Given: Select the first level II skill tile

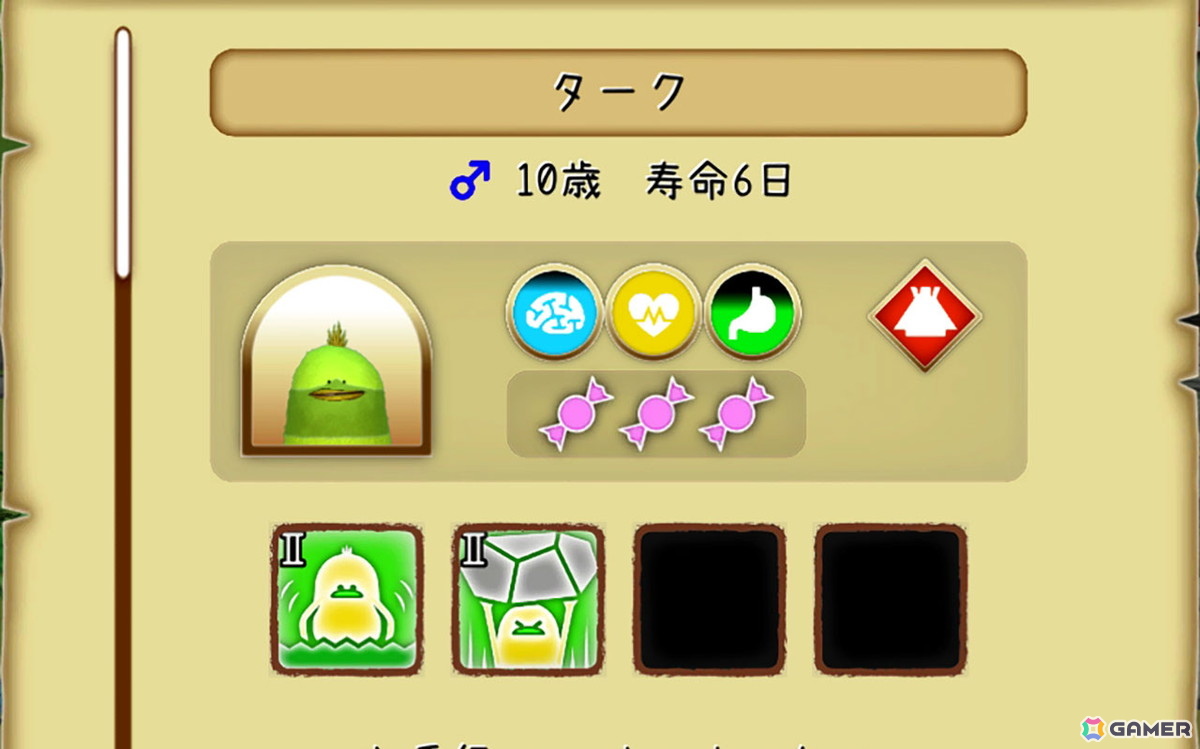Looking at the screenshot, I should point(347,599).
